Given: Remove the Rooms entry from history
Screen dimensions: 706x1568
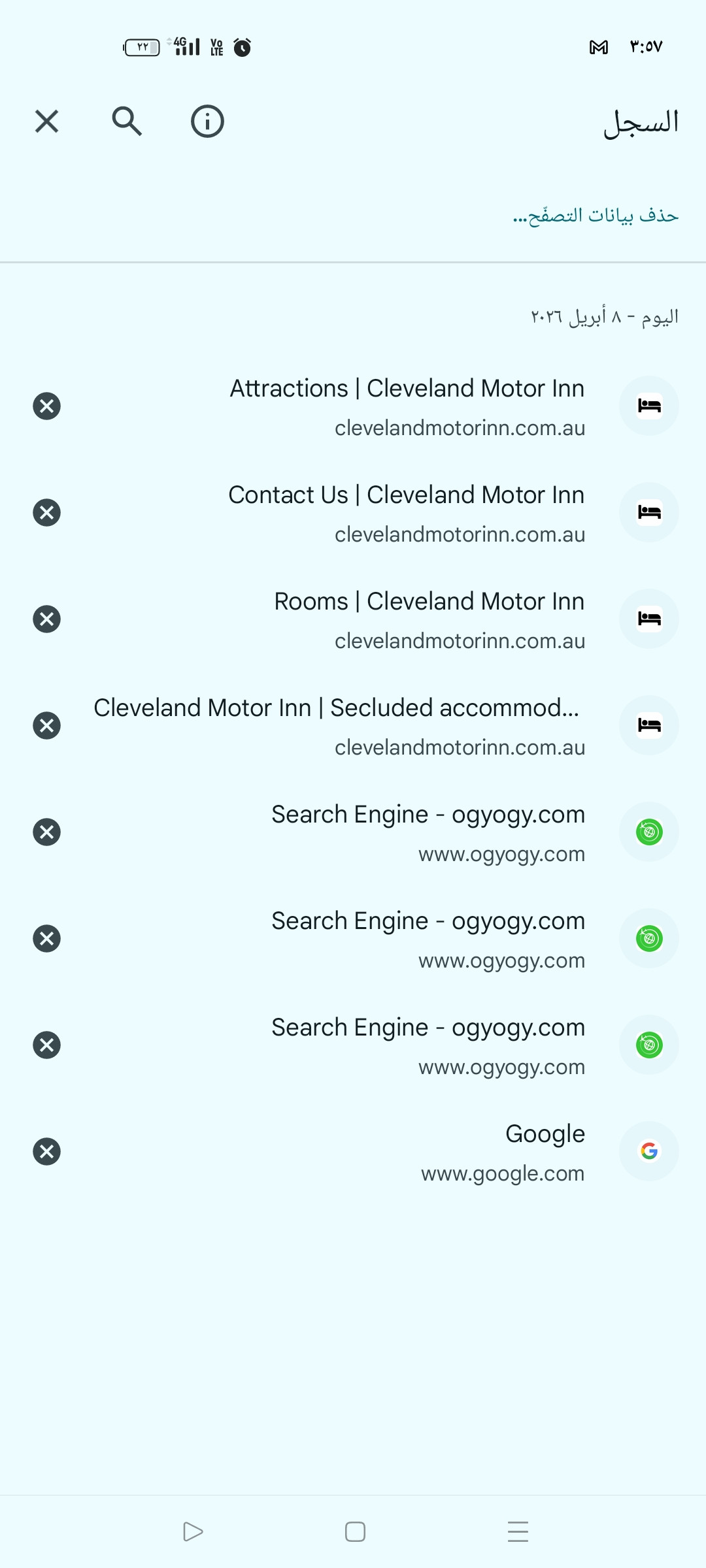Looking at the screenshot, I should (46, 619).
